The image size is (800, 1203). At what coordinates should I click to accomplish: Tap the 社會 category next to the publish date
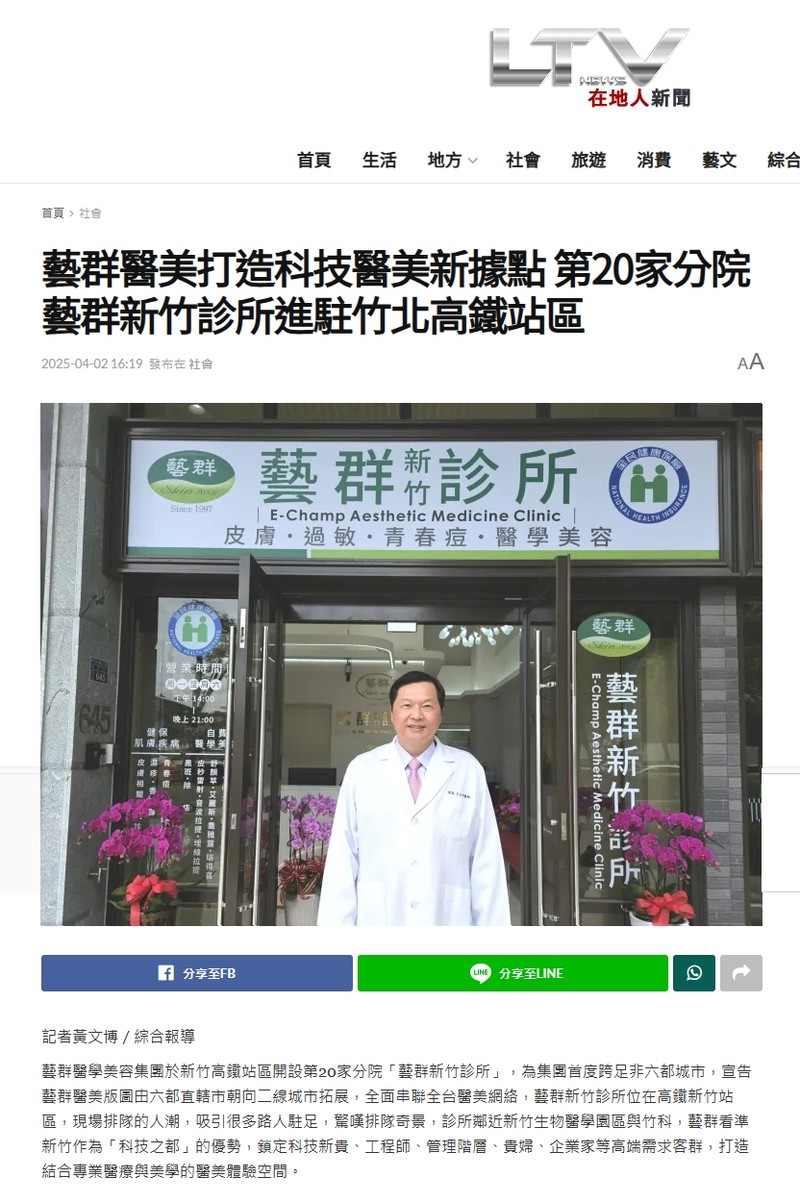pyautogui.click(x=201, y=364)
